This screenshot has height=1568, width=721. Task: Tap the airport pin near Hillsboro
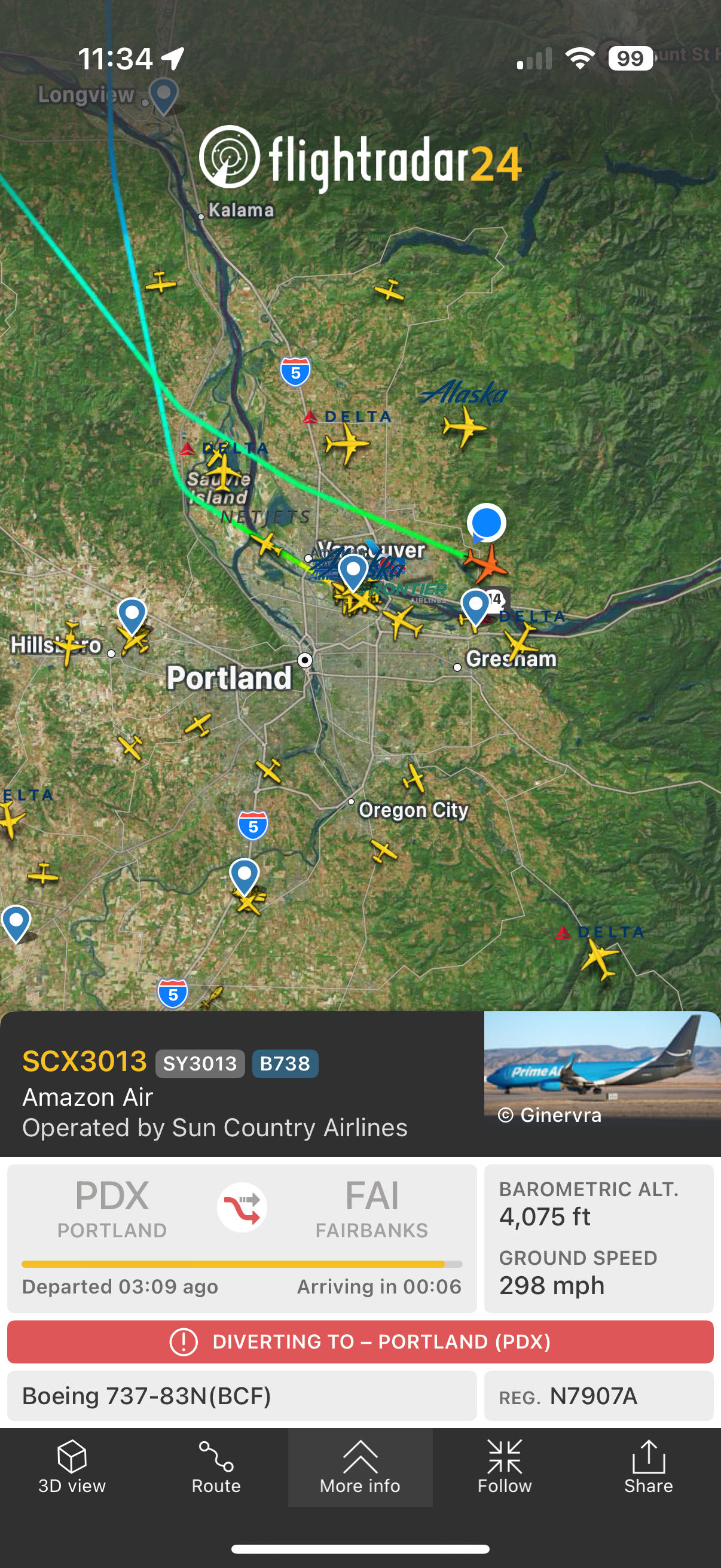[132, 615]
